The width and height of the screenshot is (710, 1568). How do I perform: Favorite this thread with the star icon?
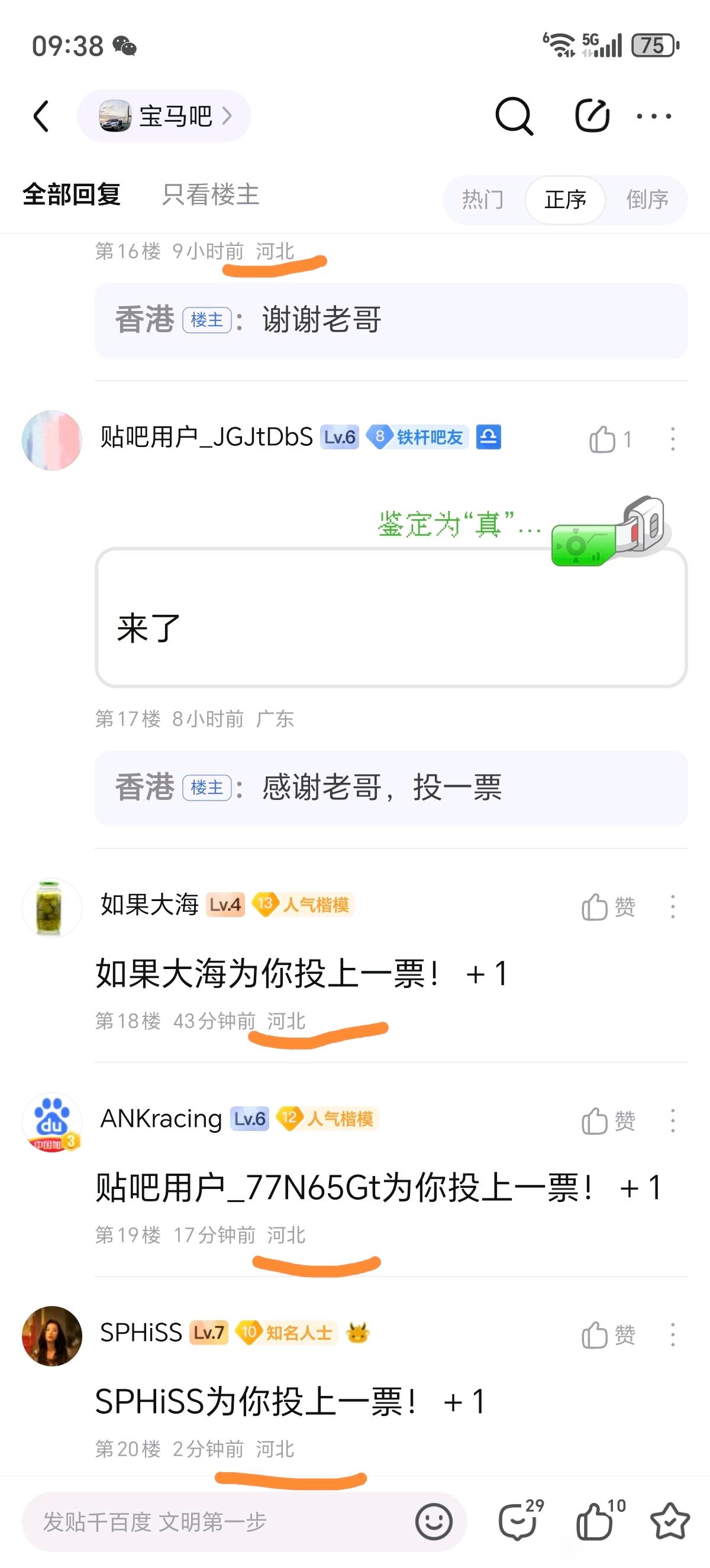[x=670, y=1521]
